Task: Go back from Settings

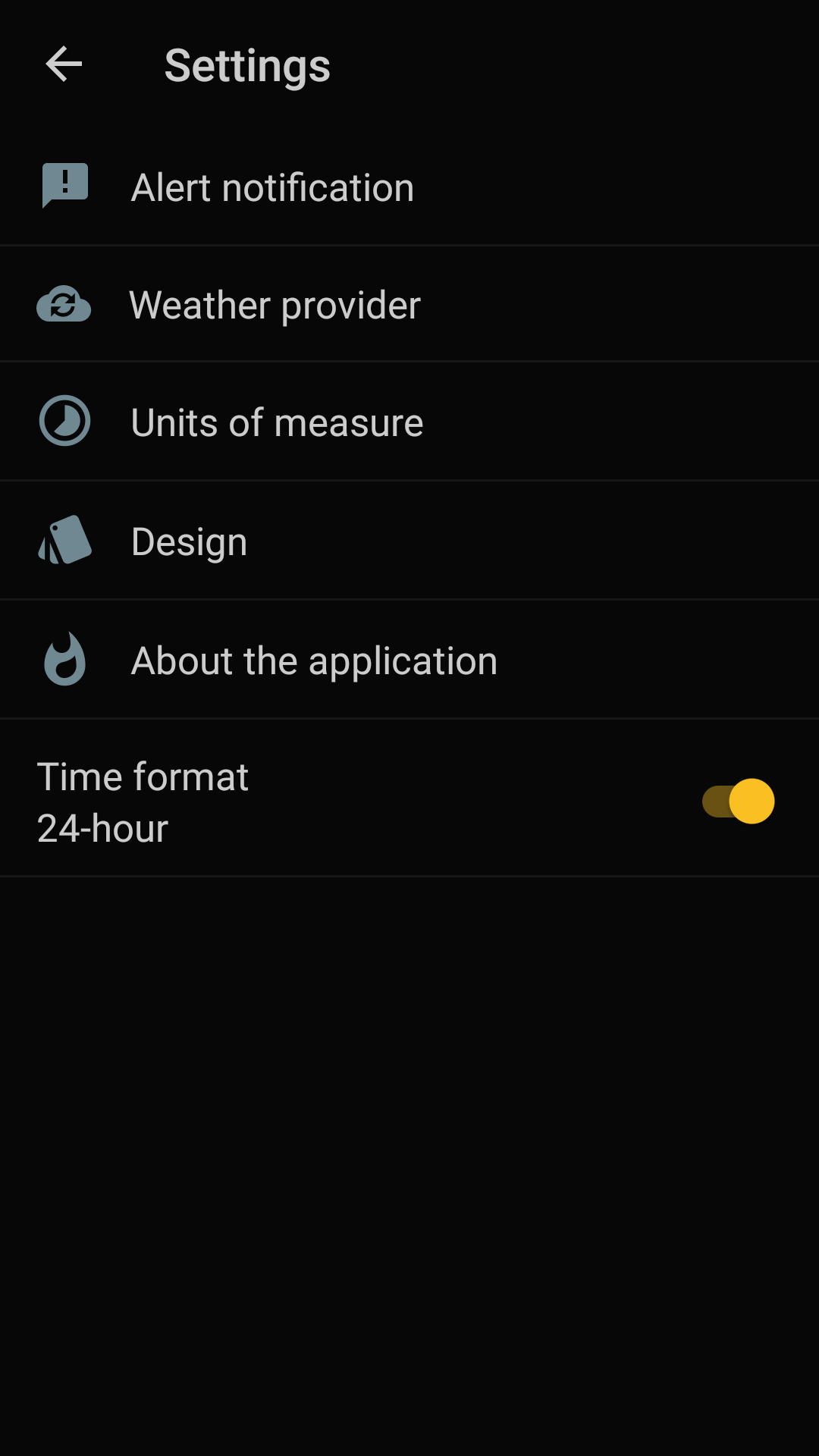Action: tap(64, 64)
